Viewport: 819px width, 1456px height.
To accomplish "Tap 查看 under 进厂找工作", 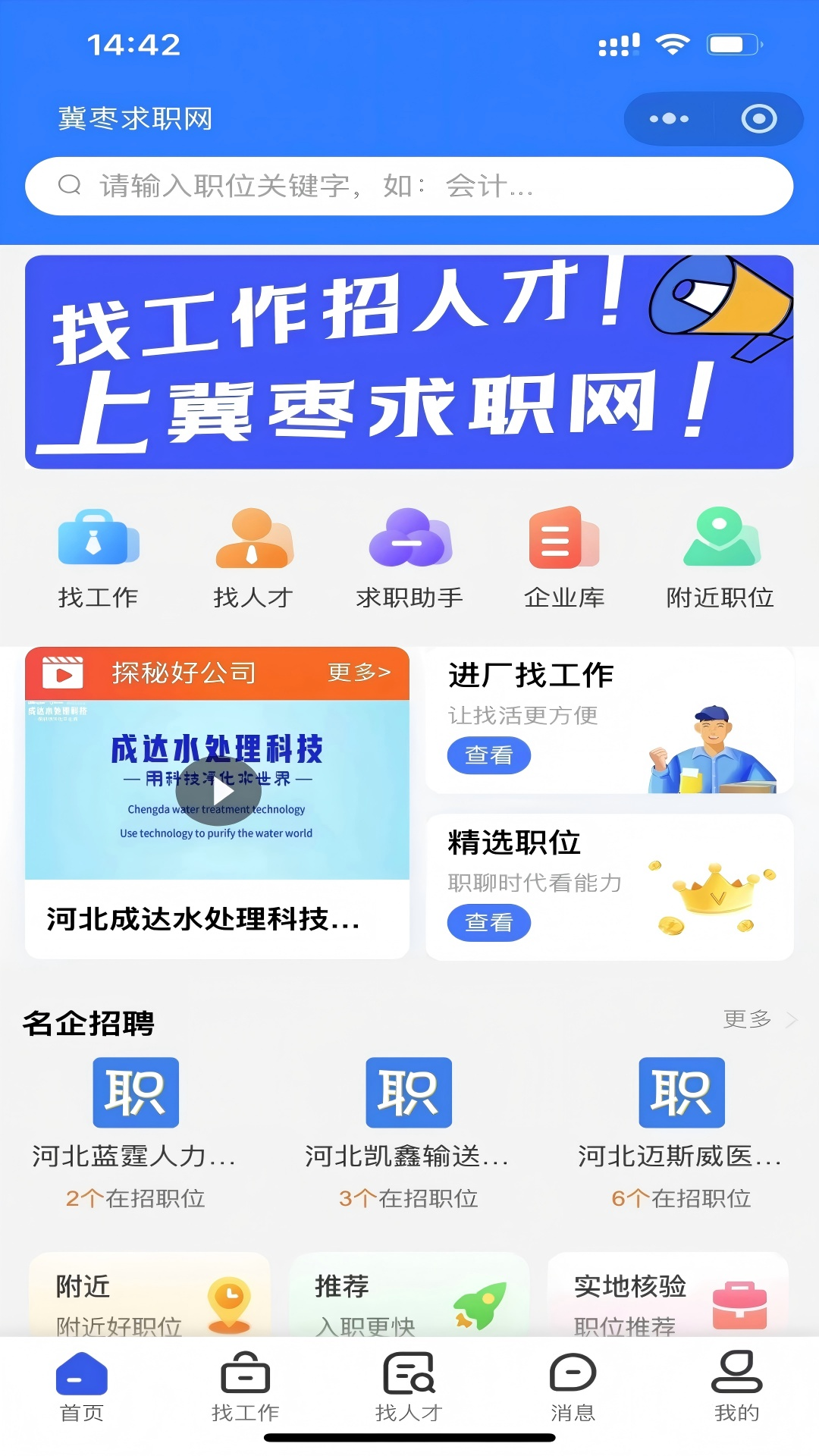I will (488, 755).
